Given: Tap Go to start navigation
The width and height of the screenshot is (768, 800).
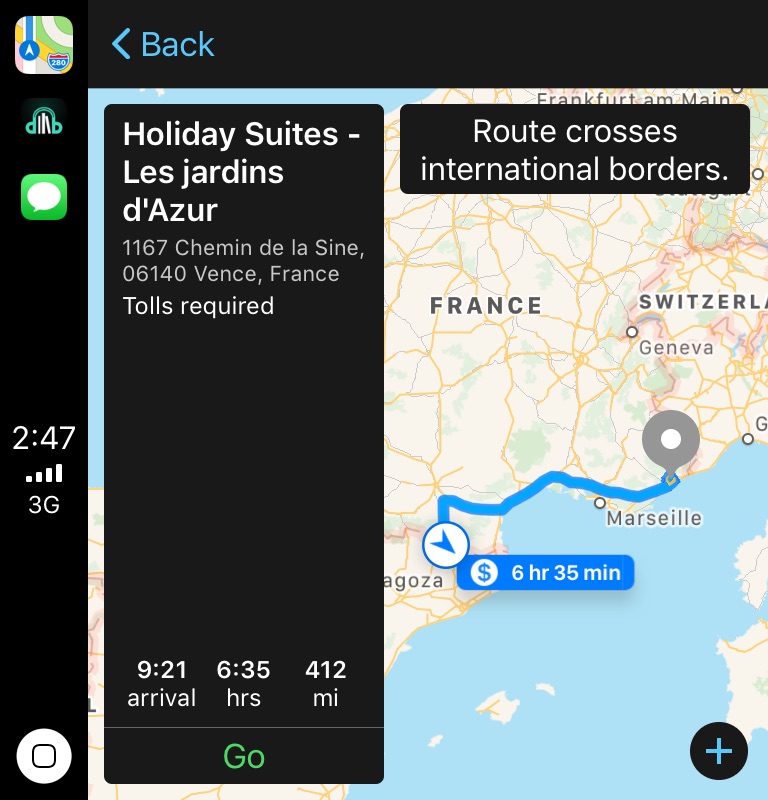Looking at the screenshot, I should [244, 756].
